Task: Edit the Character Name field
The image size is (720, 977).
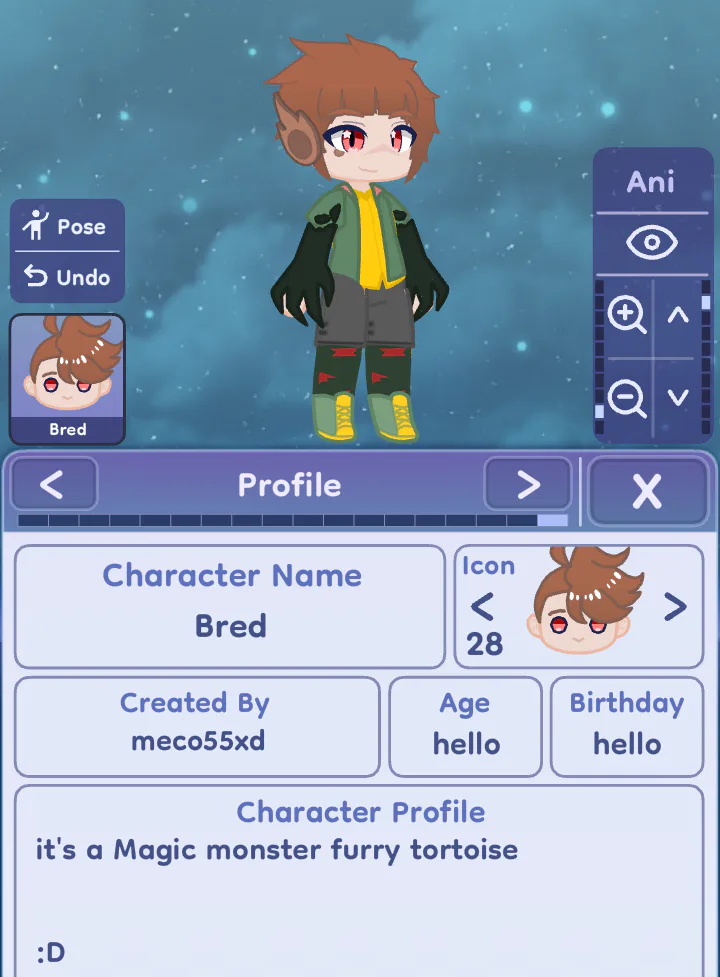Action: [230, 607]
